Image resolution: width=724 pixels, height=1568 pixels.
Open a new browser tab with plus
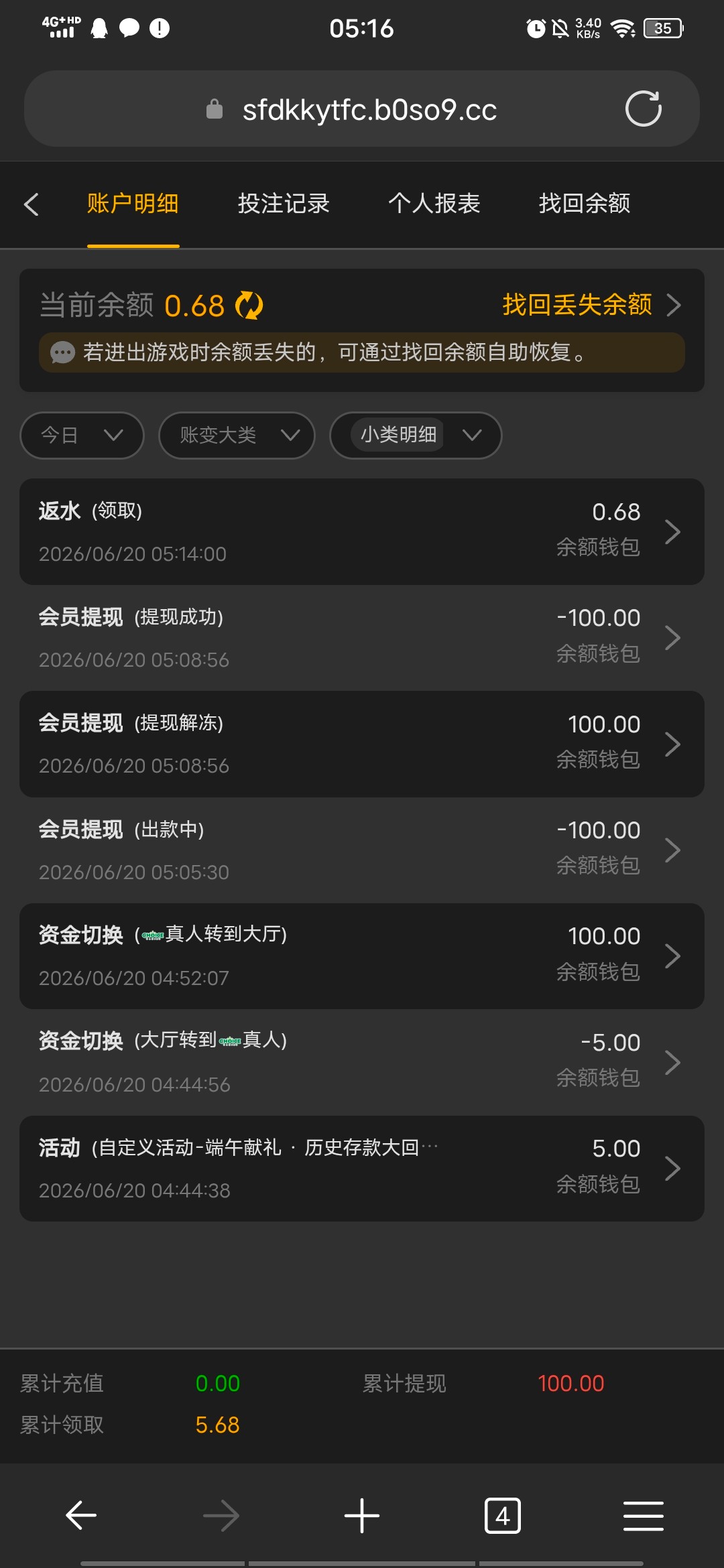362,1516
